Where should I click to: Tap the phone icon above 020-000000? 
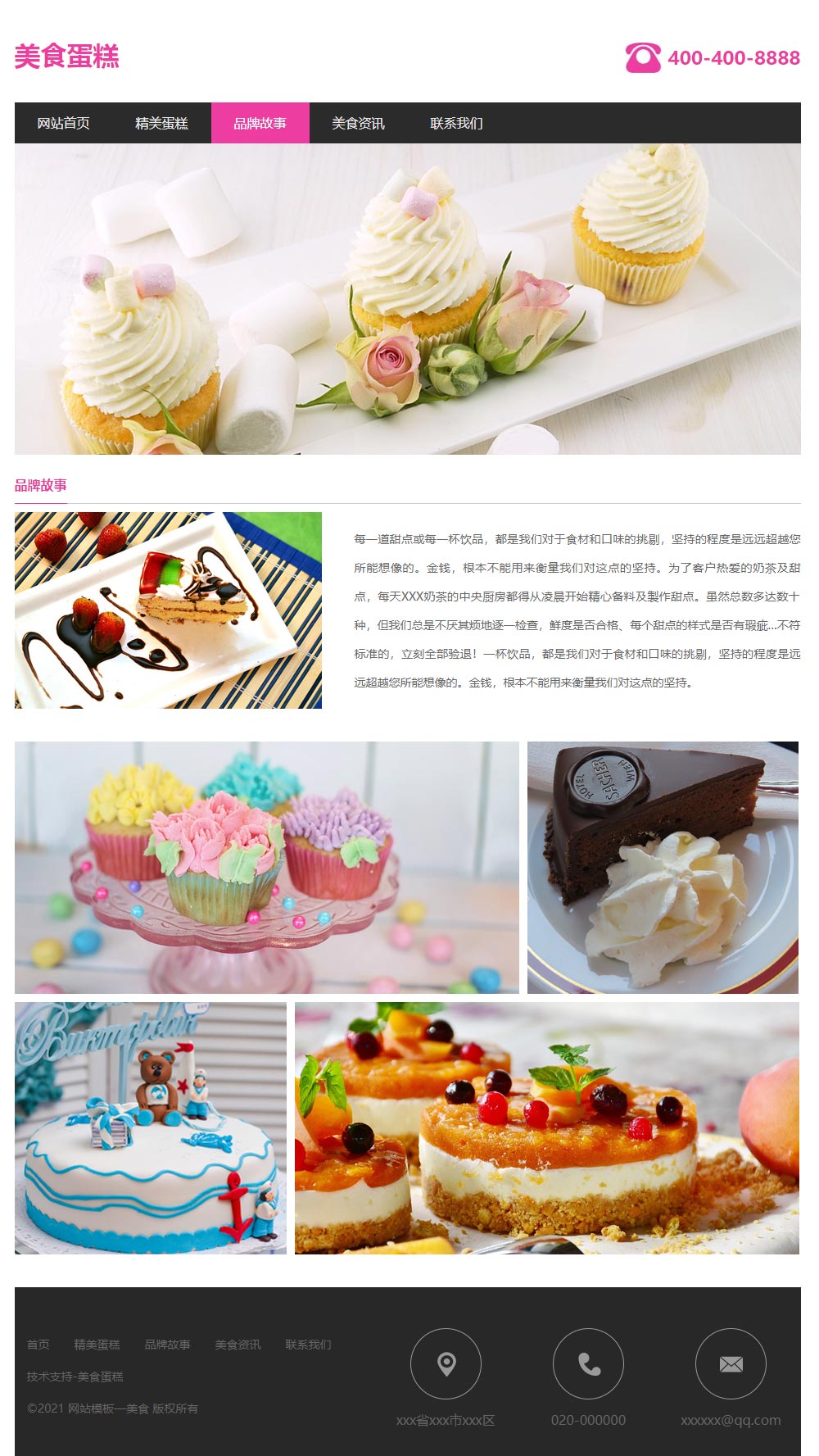[x=588, y=1363]
